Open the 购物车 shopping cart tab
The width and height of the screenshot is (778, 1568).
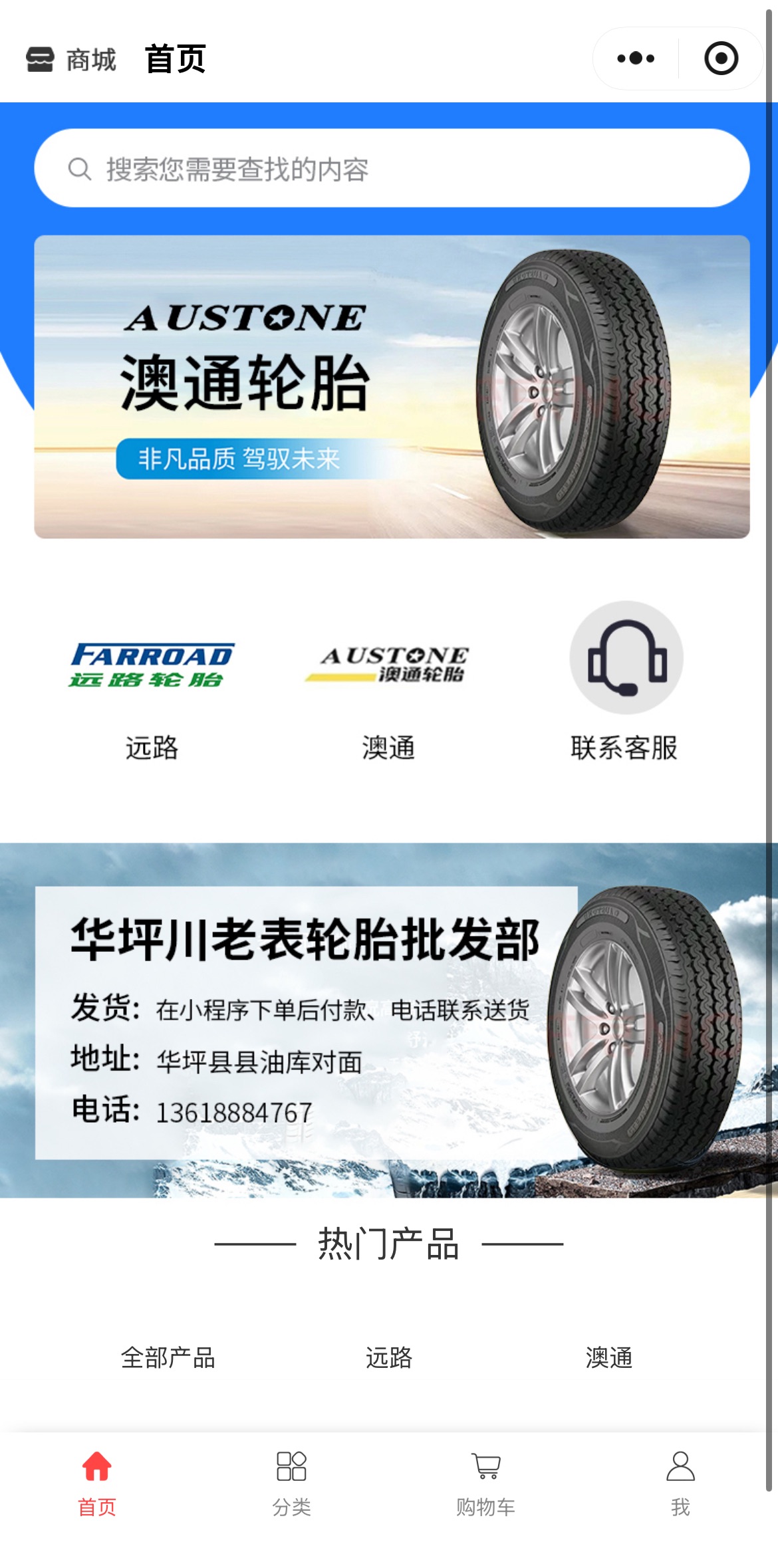[x=486, y=1484]
